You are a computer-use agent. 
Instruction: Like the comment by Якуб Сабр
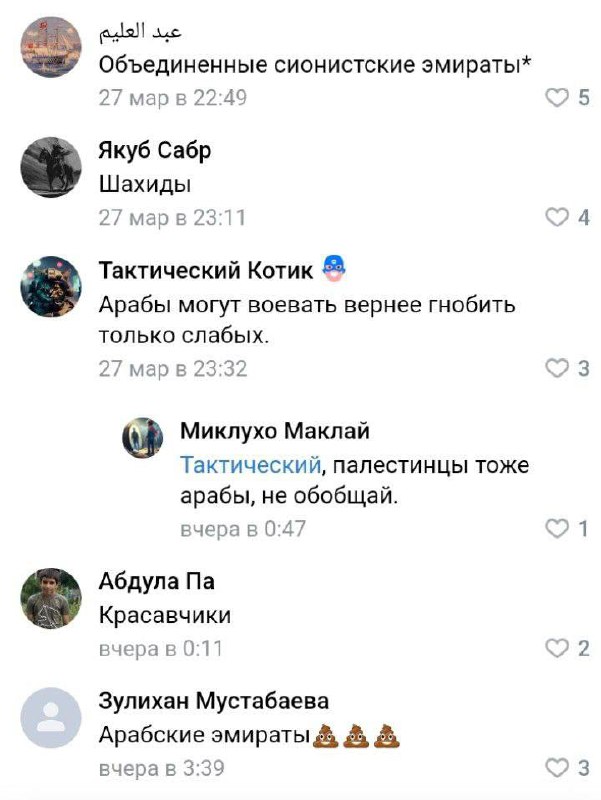point(556,217)
